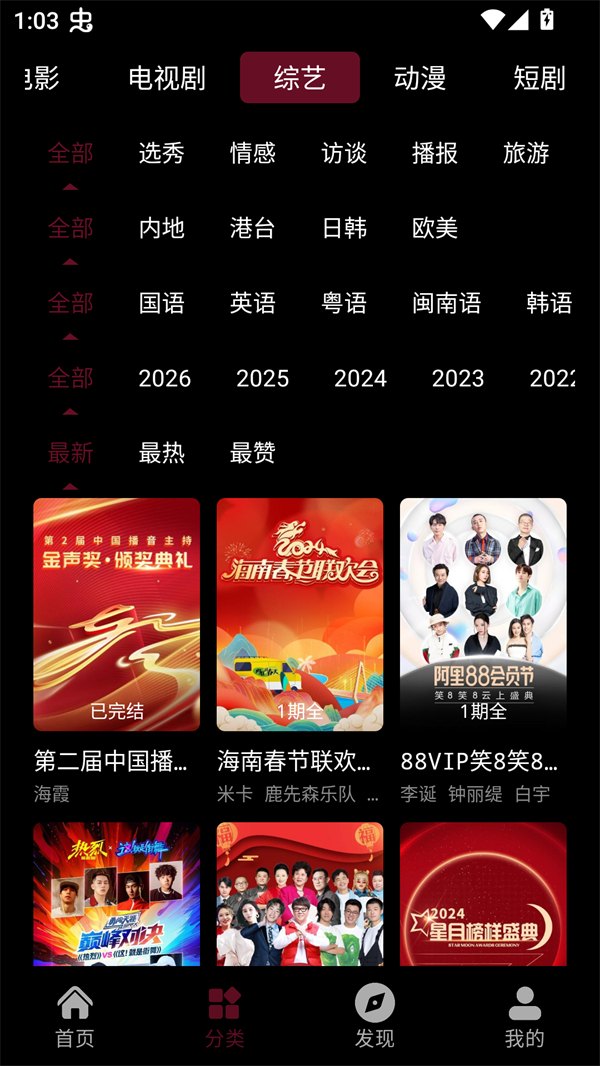Sort shows by 最赞
600x1066 pixels.
[x=253, y=453]
